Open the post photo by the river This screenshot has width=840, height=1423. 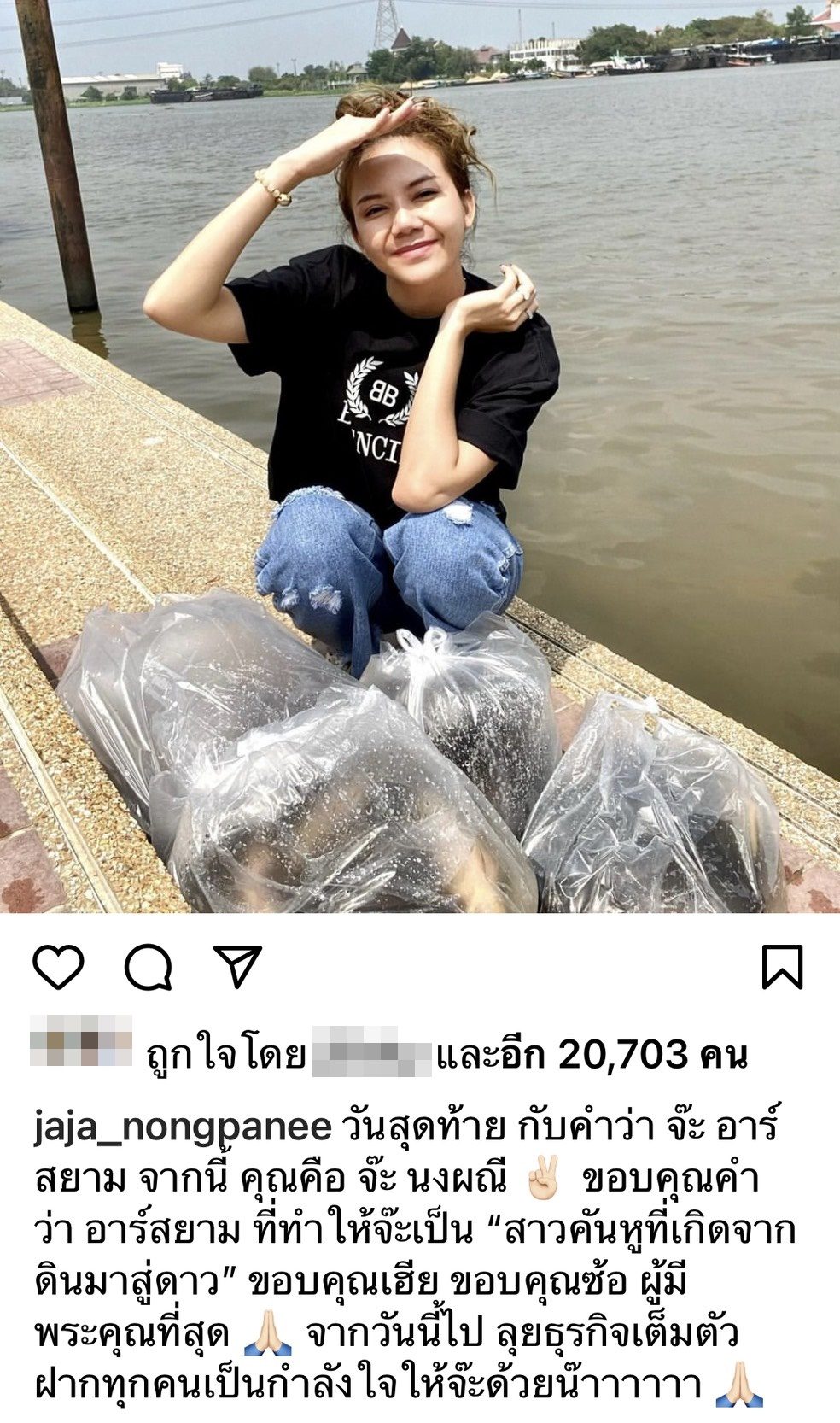pyautogui.click(x=420, y=456)
